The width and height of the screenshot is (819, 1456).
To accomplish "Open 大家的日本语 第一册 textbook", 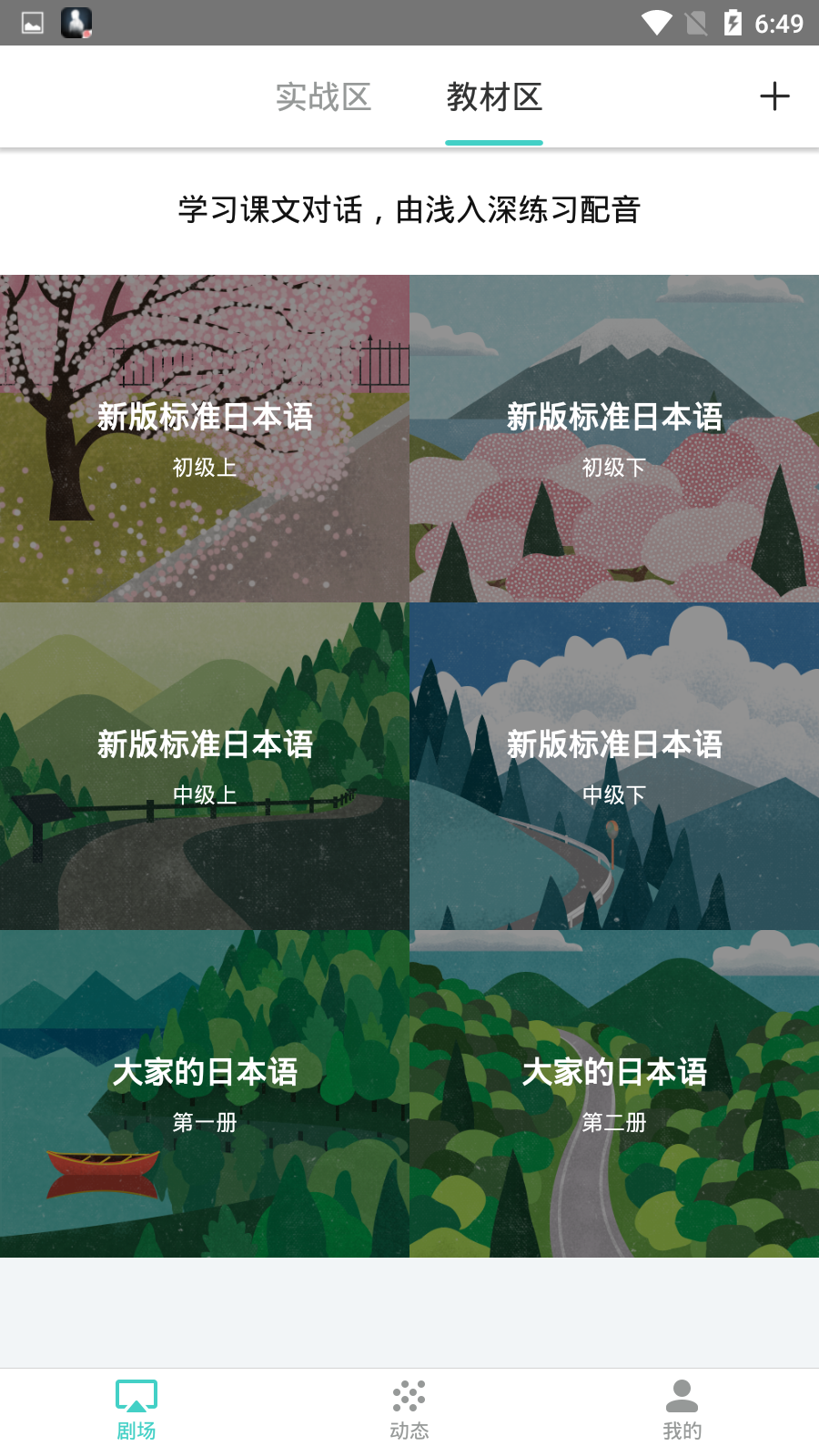I will click(205, 1092).
